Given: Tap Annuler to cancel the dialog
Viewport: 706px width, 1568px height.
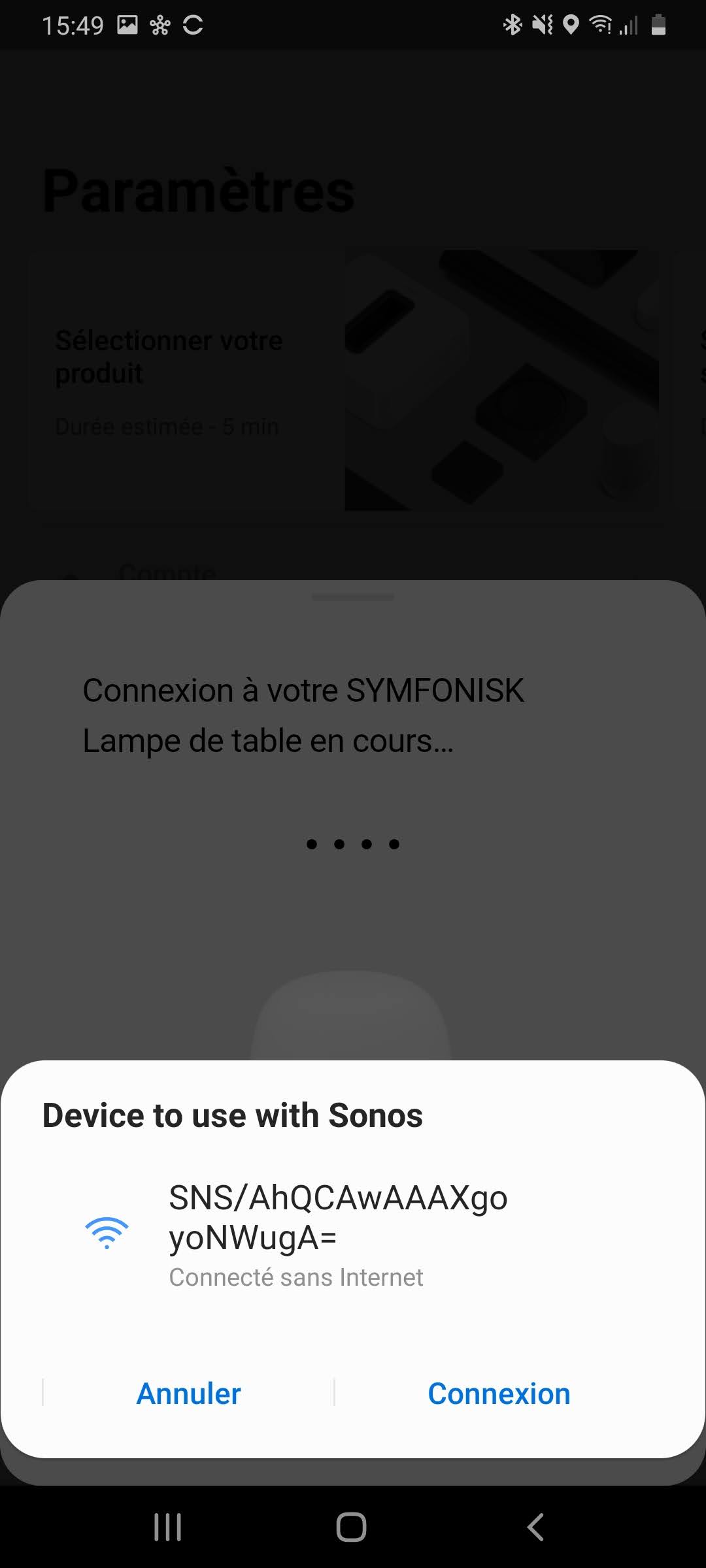Looking at the screenshot, I should click(188, 1394).
